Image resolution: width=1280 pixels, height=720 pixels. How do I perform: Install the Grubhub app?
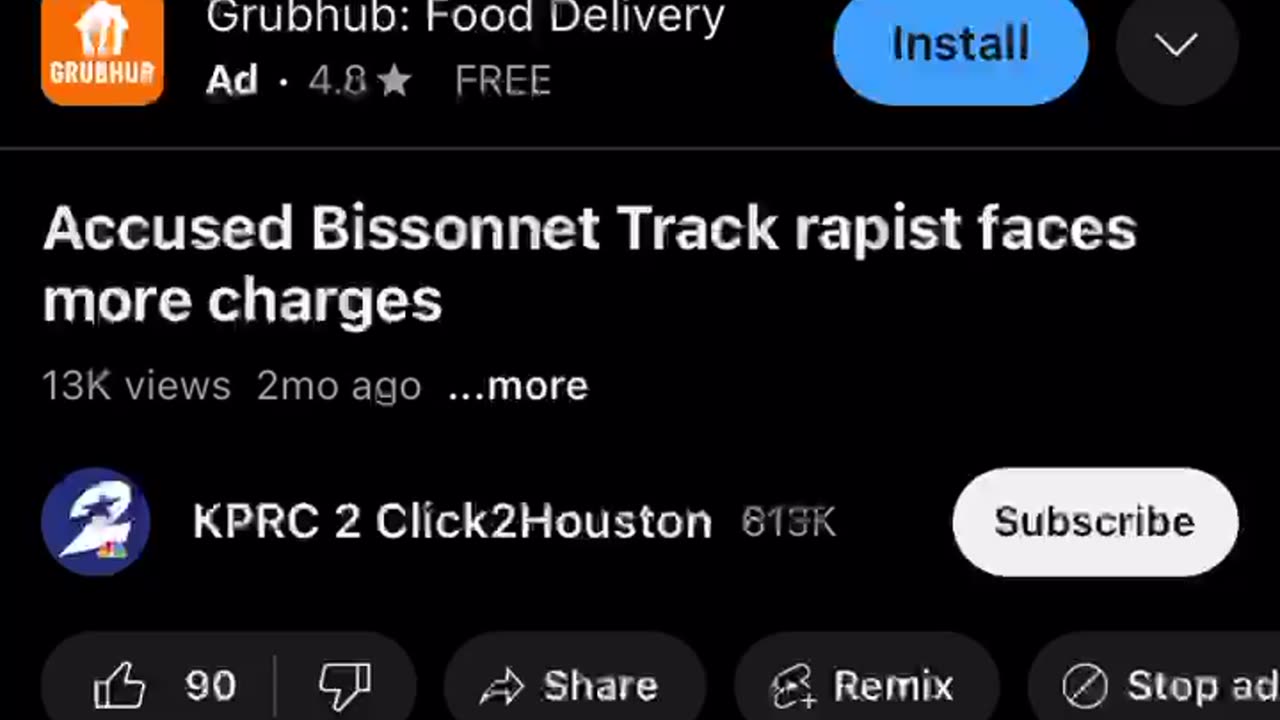[960, 45]
